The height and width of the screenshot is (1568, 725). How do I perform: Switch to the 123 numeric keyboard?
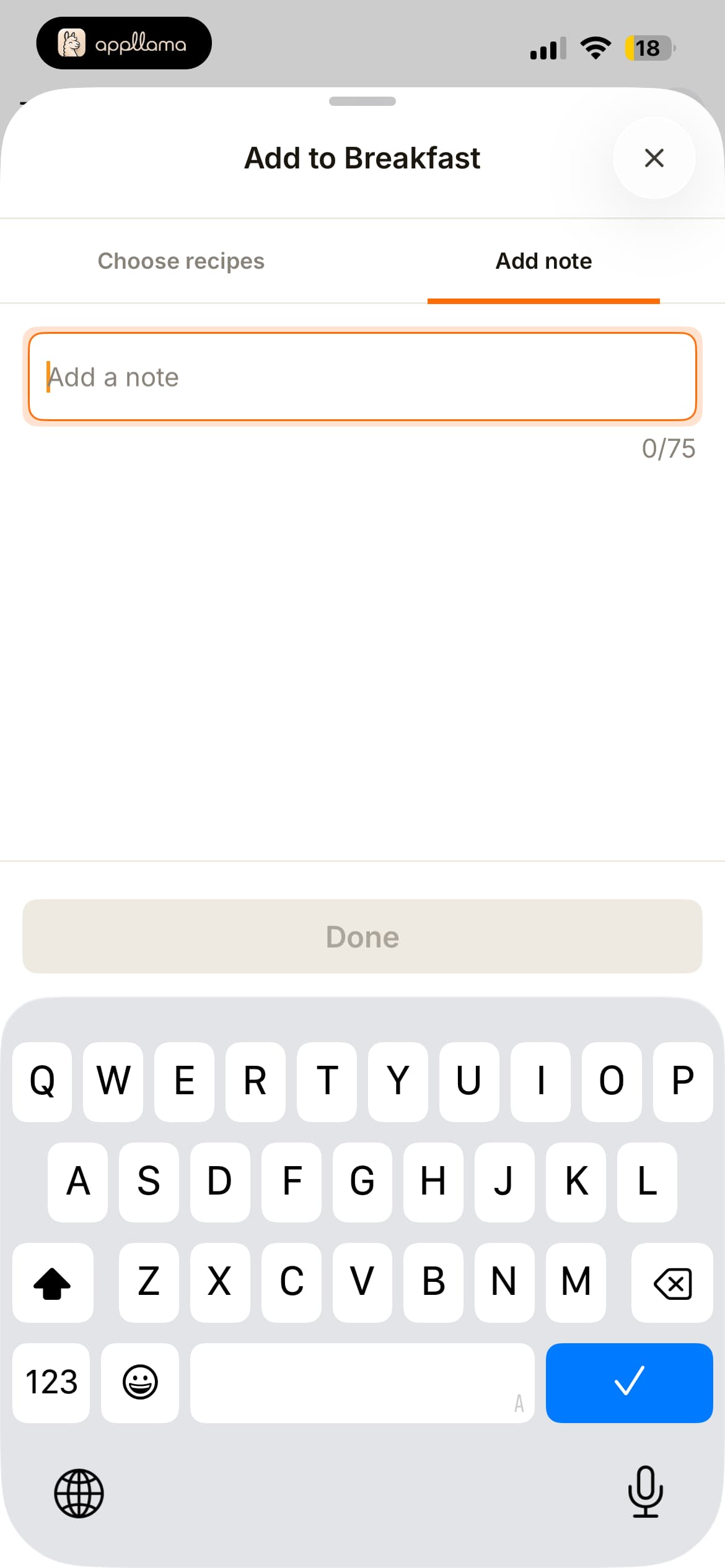[51, 1382]
